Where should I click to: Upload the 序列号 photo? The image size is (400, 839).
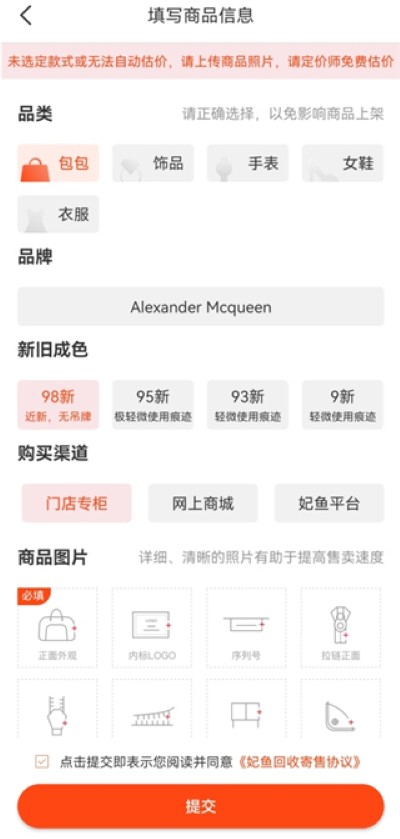click(247, 628)
